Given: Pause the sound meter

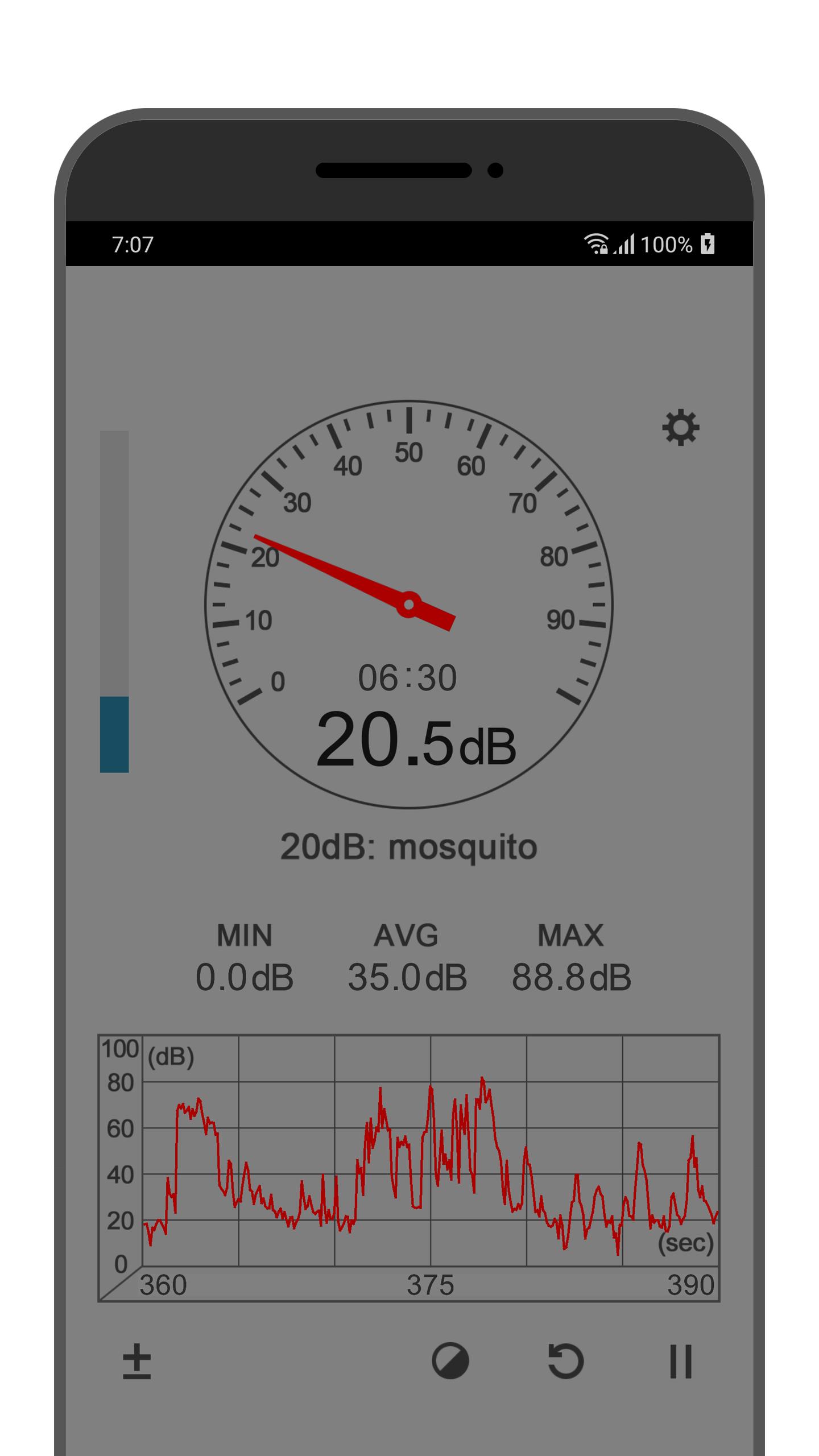Looking at the screenshot, I should point(681,1362).
